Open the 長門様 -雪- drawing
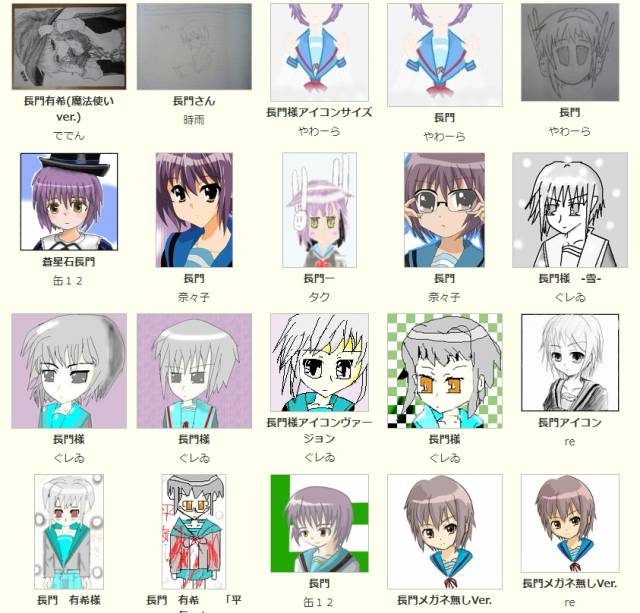Image resolution: width=640 pixels, height=613 pixels. click(569, 210)
